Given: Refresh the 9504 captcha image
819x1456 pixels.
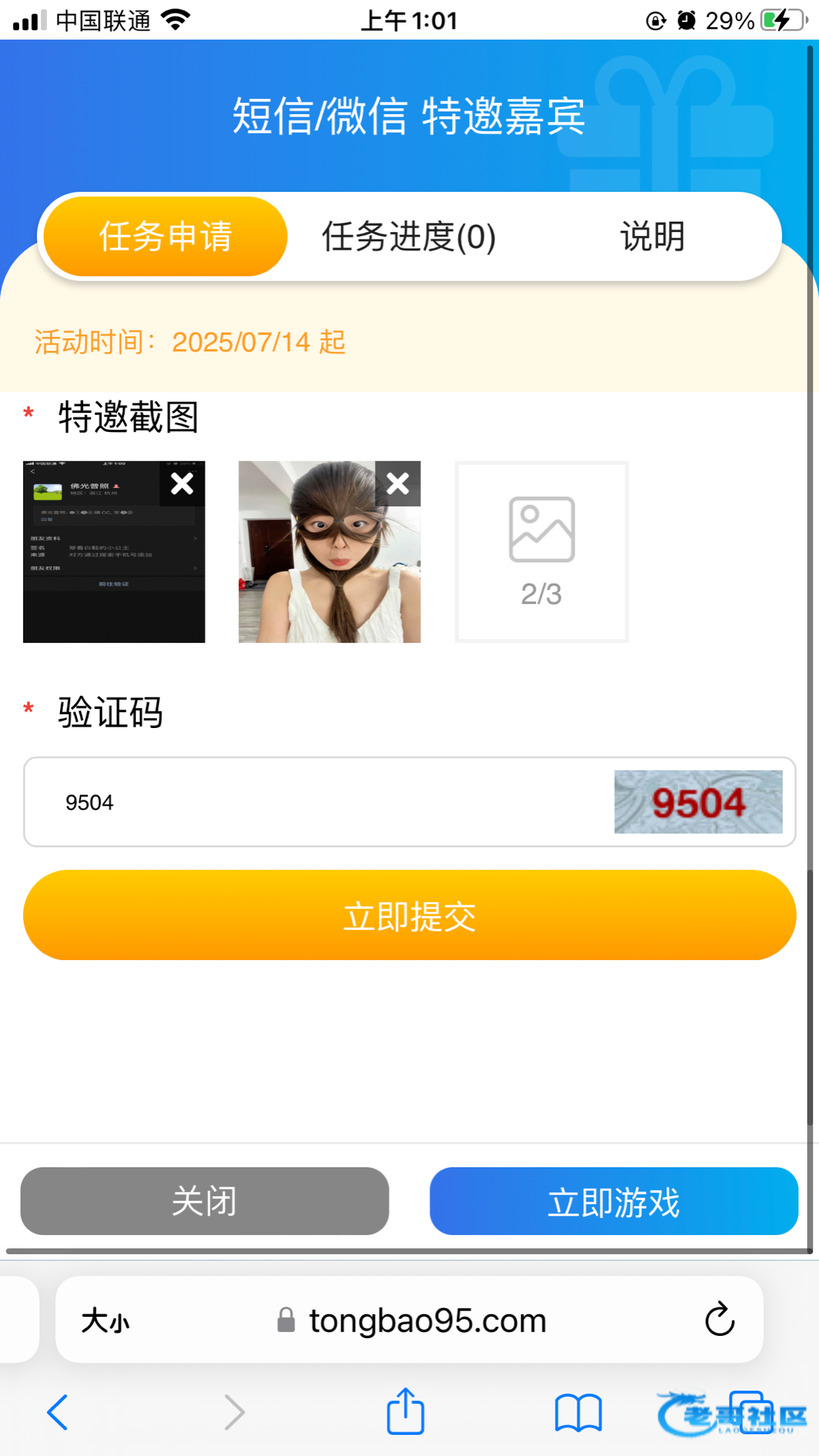Looking at the screenshot, I should pyautogui.click(x=698, y=802).
